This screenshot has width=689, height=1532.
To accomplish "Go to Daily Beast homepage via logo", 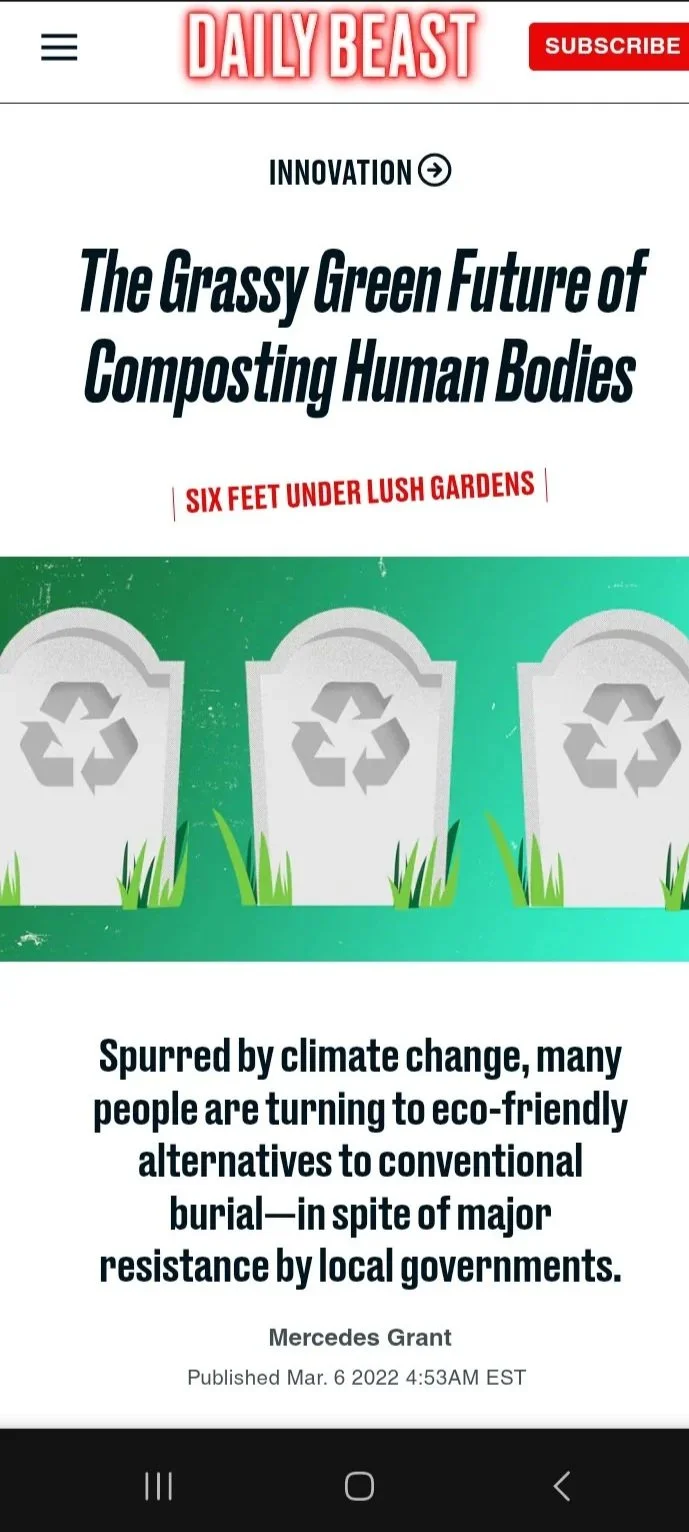I will [330, 47].
